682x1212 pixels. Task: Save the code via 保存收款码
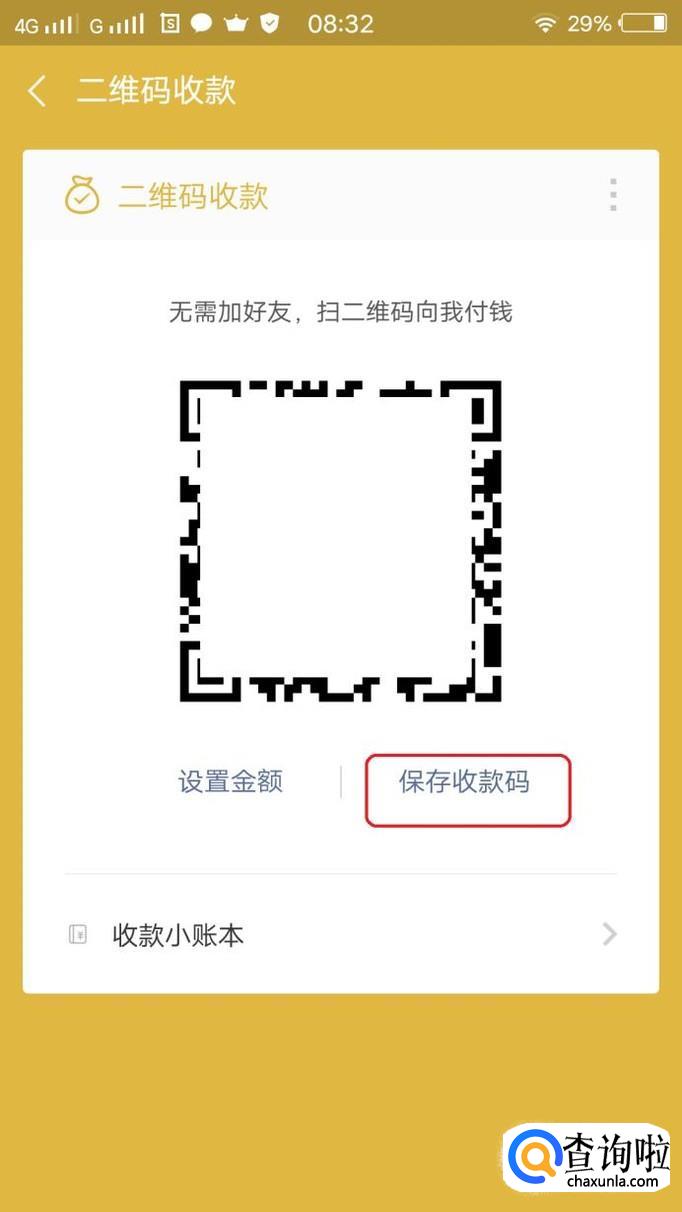464,782
